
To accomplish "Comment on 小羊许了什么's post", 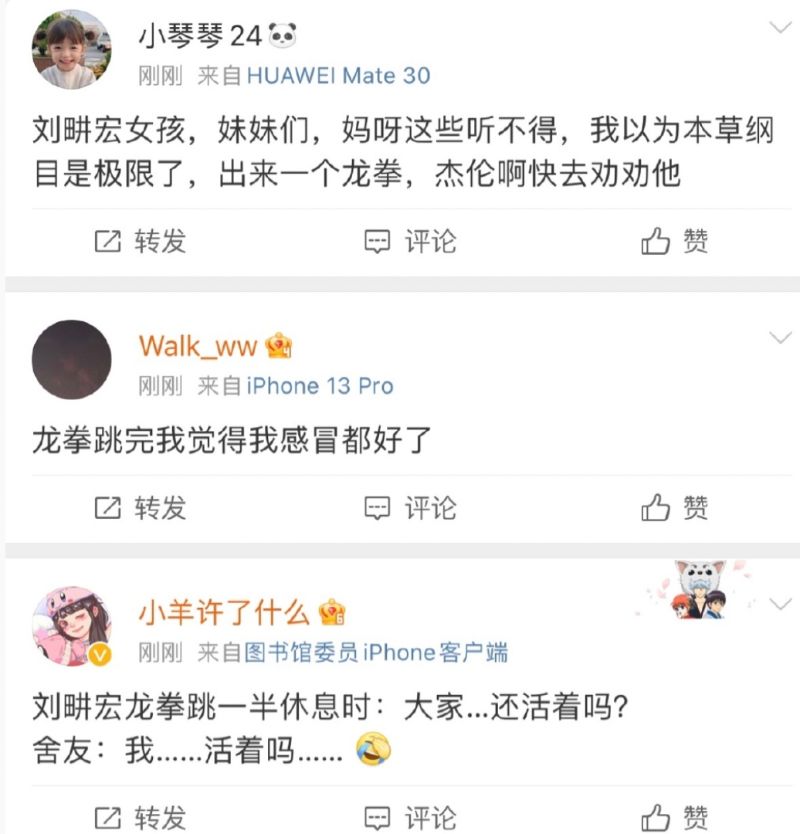I will tap(410, 816).
